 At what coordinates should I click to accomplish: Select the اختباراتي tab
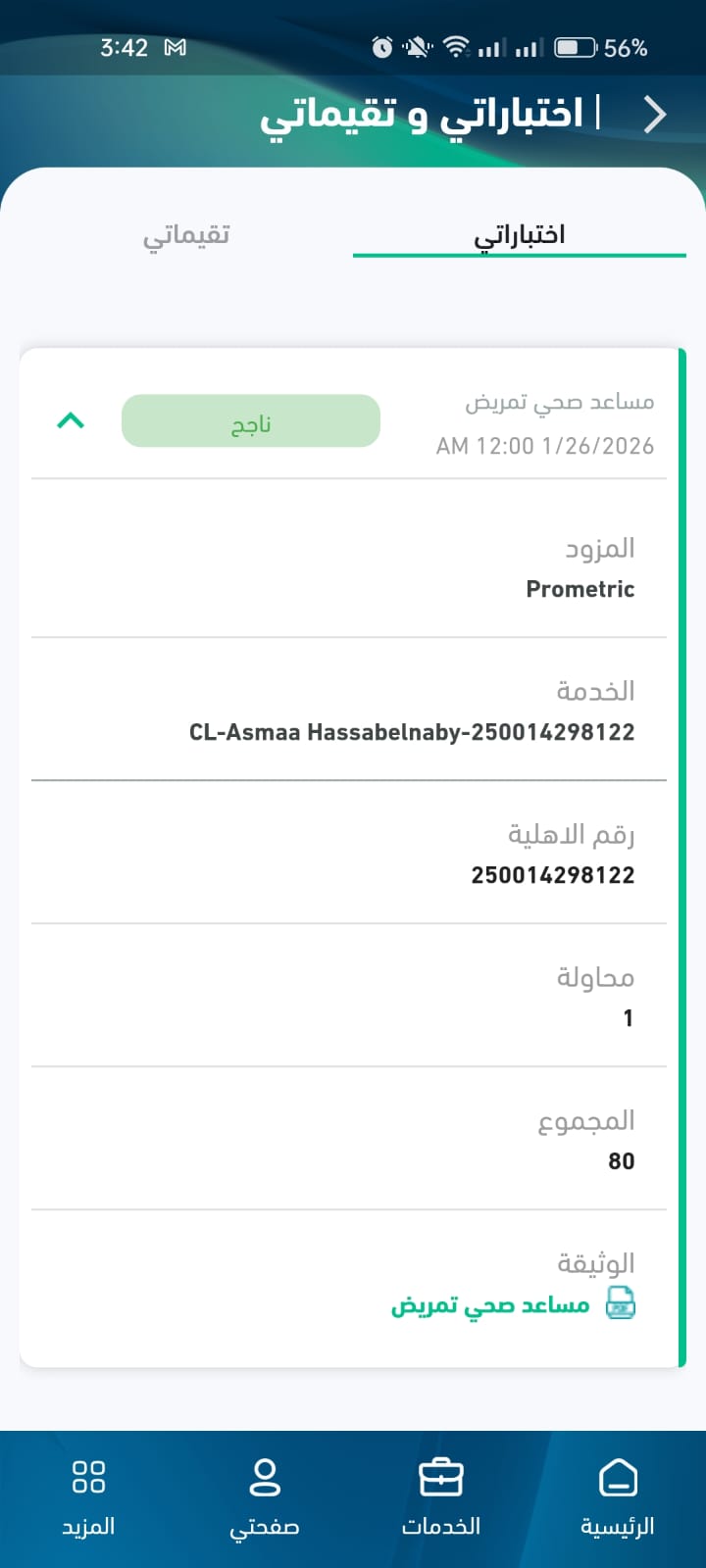click(x=519, y=235)
